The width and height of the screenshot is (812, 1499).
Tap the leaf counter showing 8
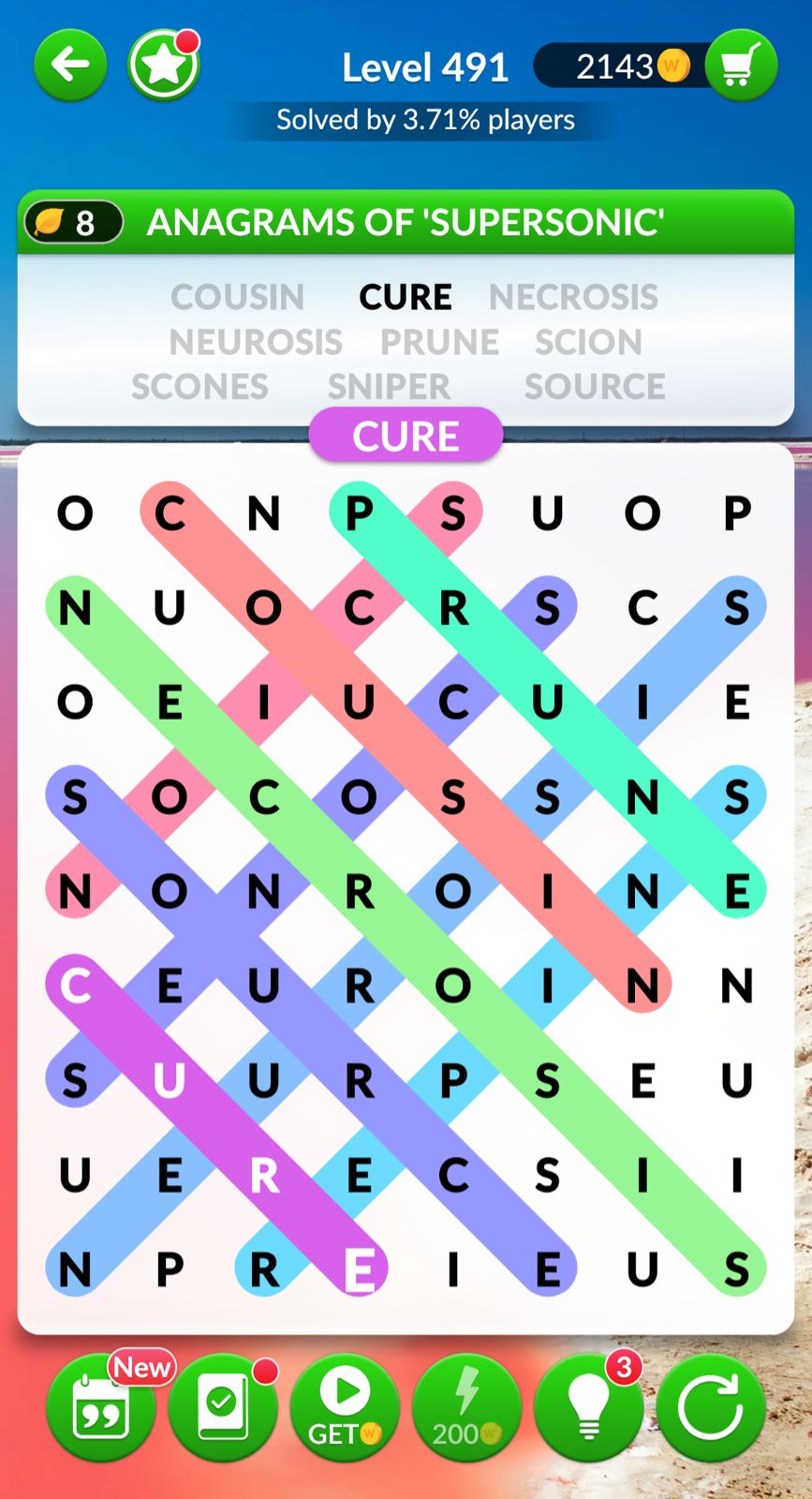73,223
